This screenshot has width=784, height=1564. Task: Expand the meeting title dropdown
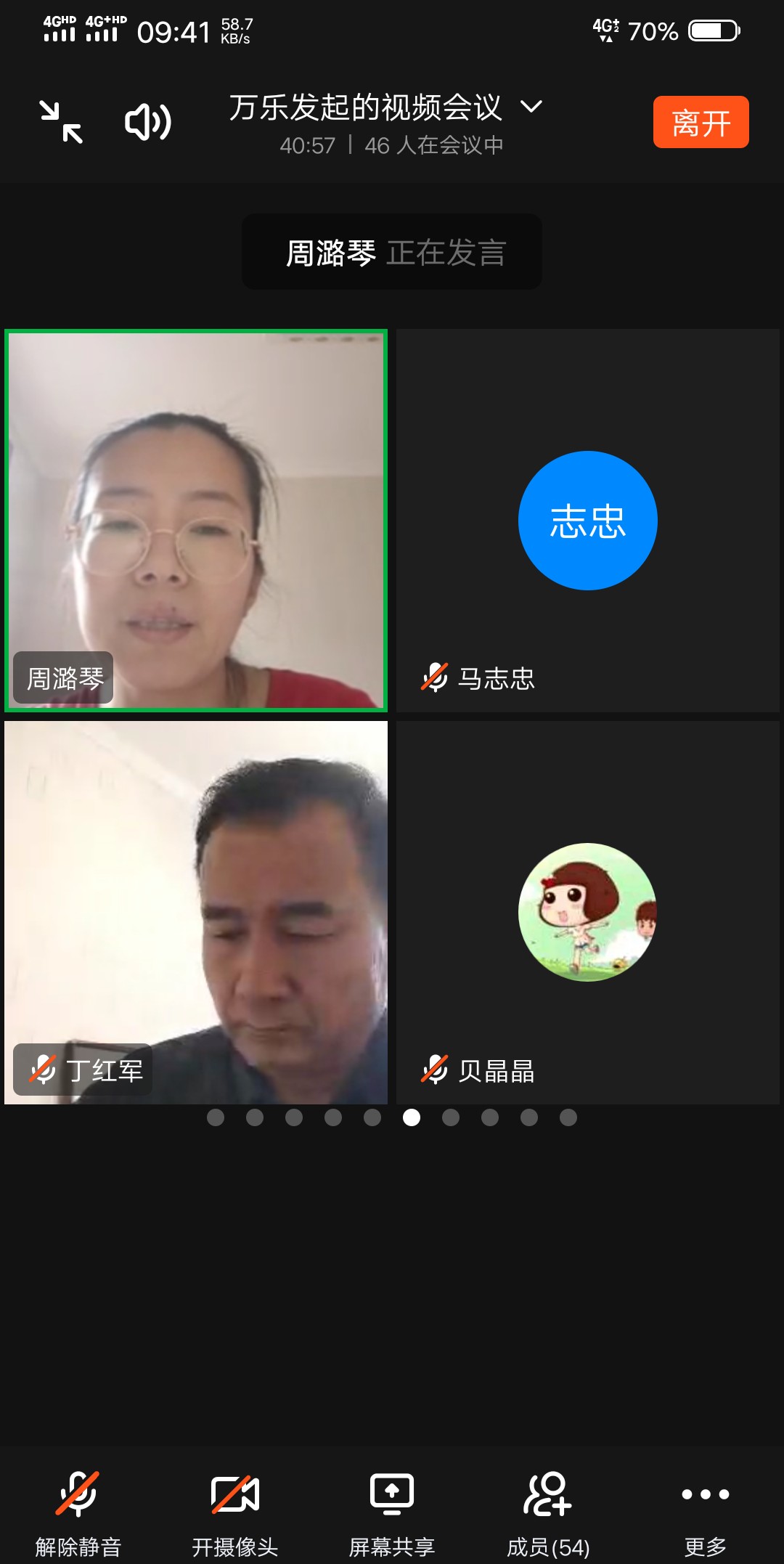click(x=531, y=107)
